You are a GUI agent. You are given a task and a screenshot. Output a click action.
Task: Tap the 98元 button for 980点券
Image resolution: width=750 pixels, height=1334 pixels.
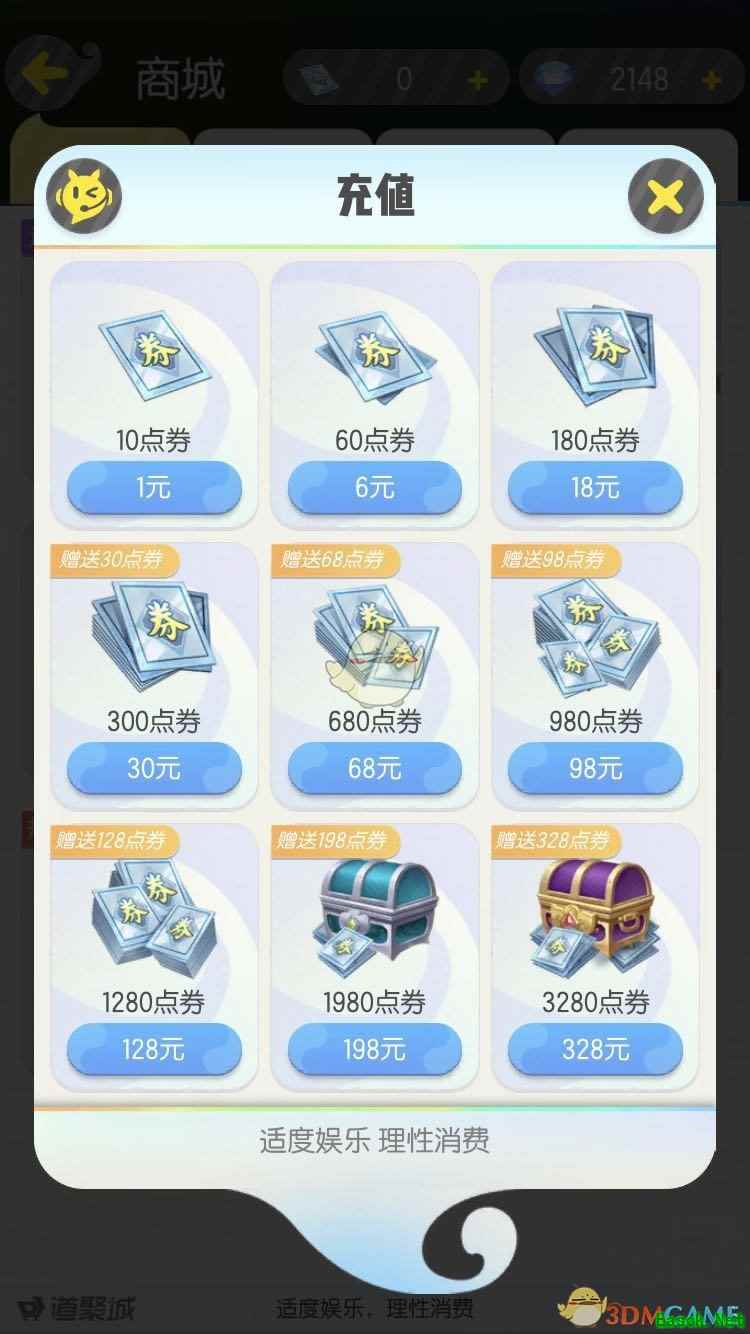coord(595,769)
